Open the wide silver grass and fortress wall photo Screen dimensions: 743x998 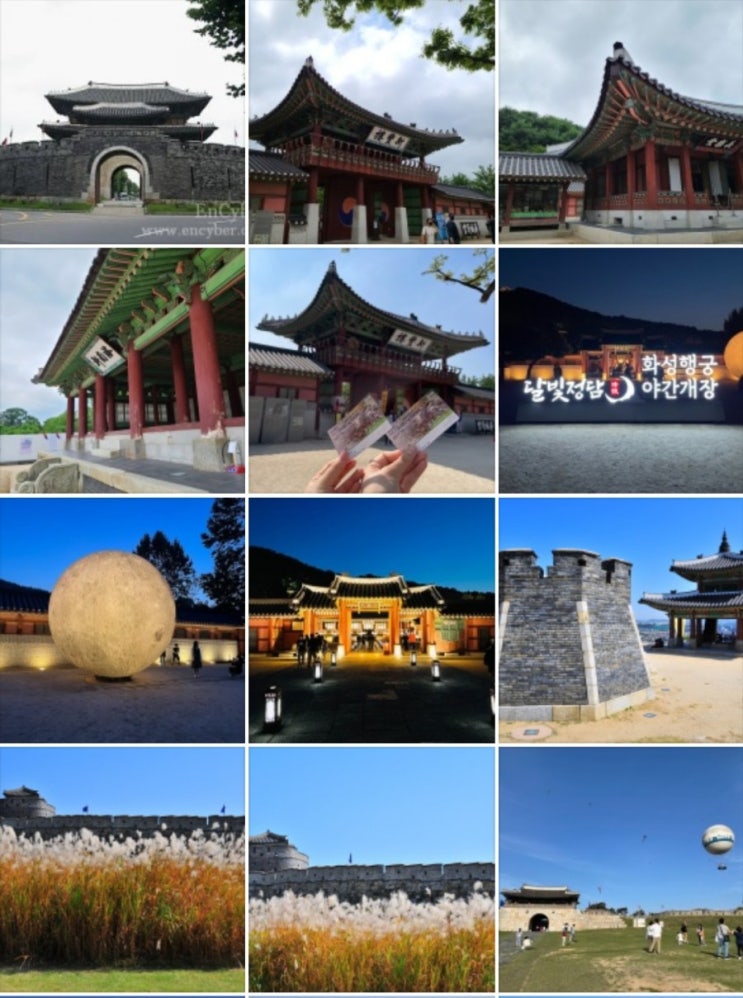[122, 869]
